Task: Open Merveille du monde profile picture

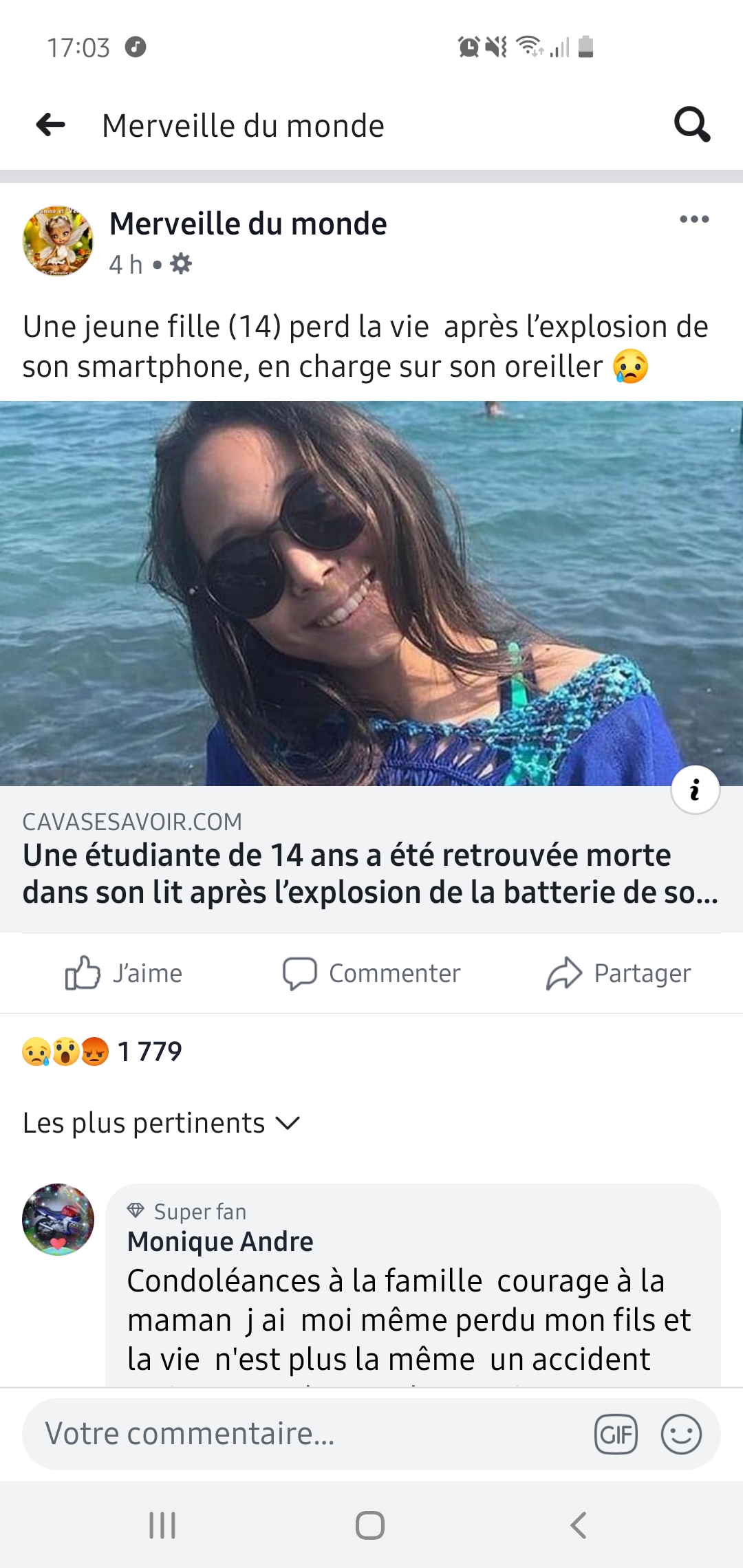Action: click(x=58, y=241)
